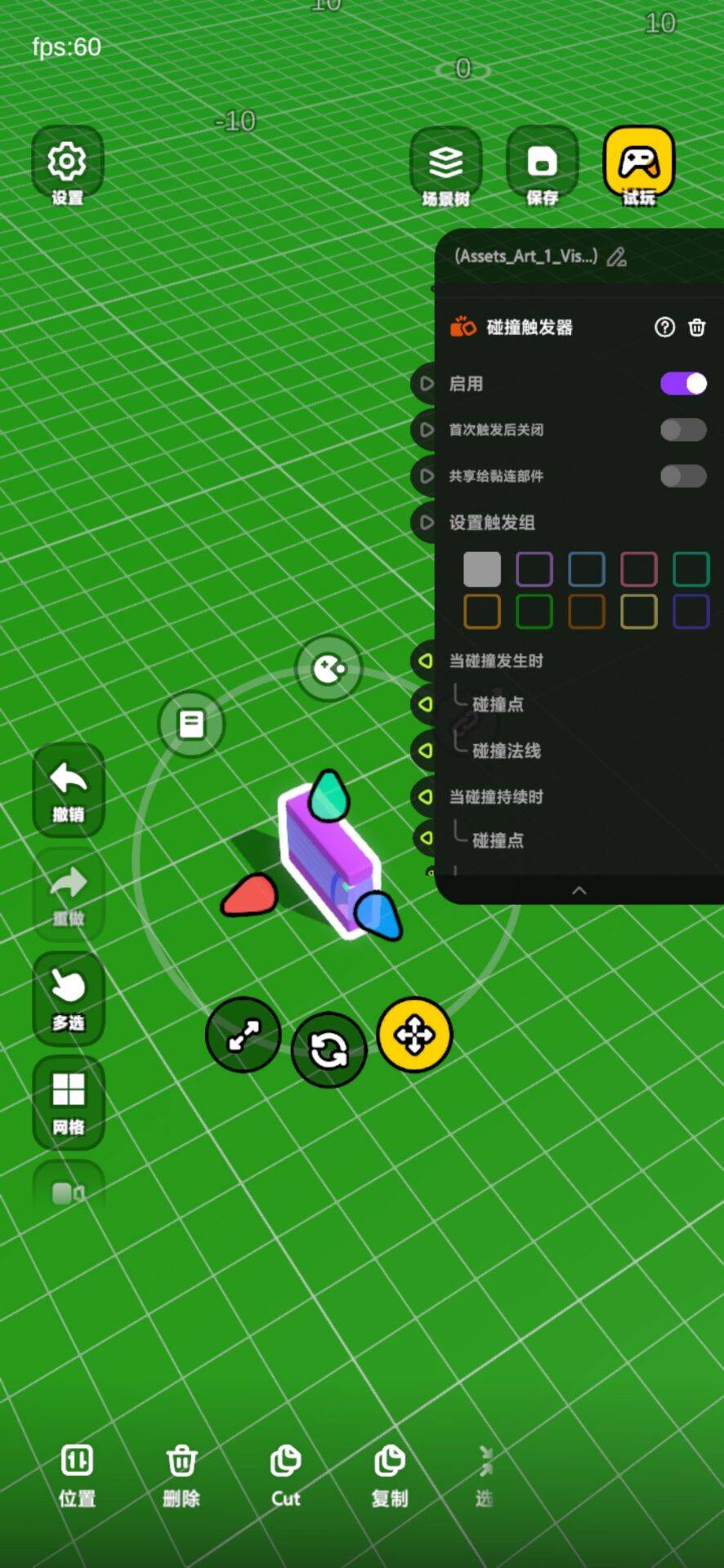
Task: Tap 撤销 undo button
Action: [69, 790]
